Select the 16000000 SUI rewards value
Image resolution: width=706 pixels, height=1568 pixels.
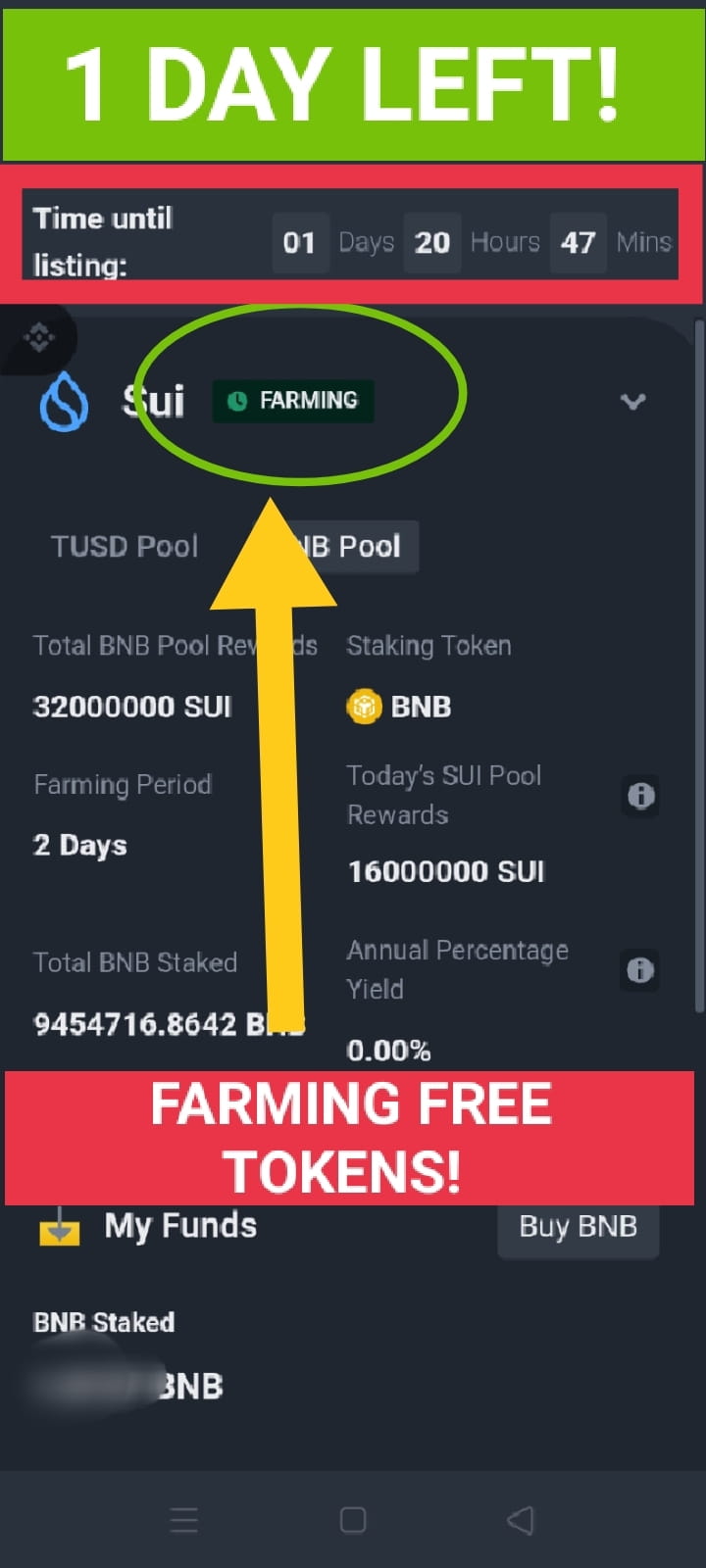446,870
